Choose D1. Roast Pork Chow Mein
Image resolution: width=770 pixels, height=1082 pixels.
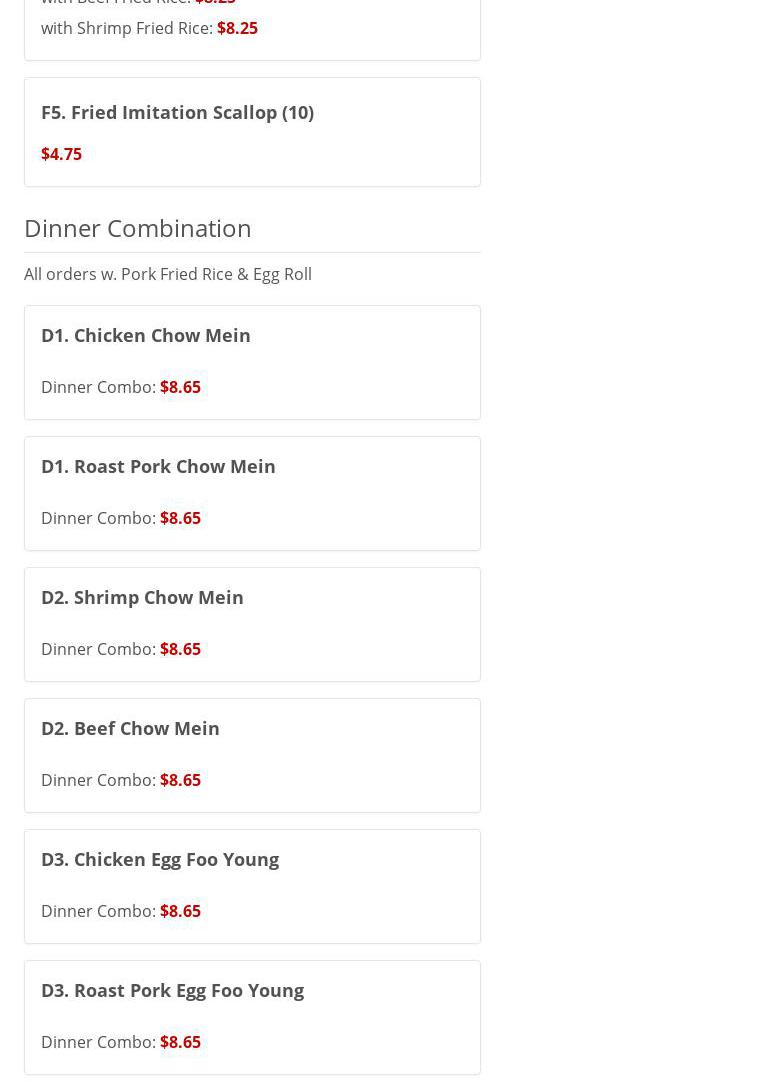(158, 467)
